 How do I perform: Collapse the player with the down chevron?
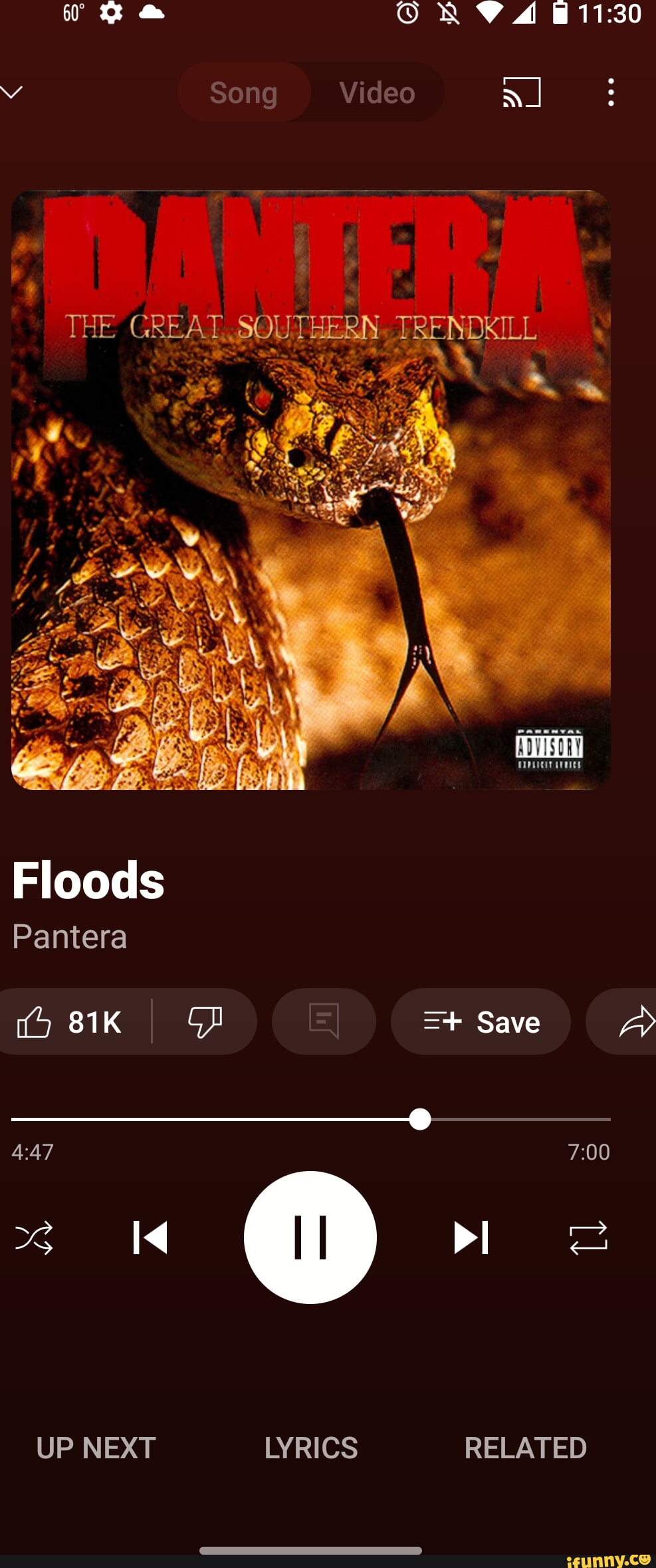[11, 92]
